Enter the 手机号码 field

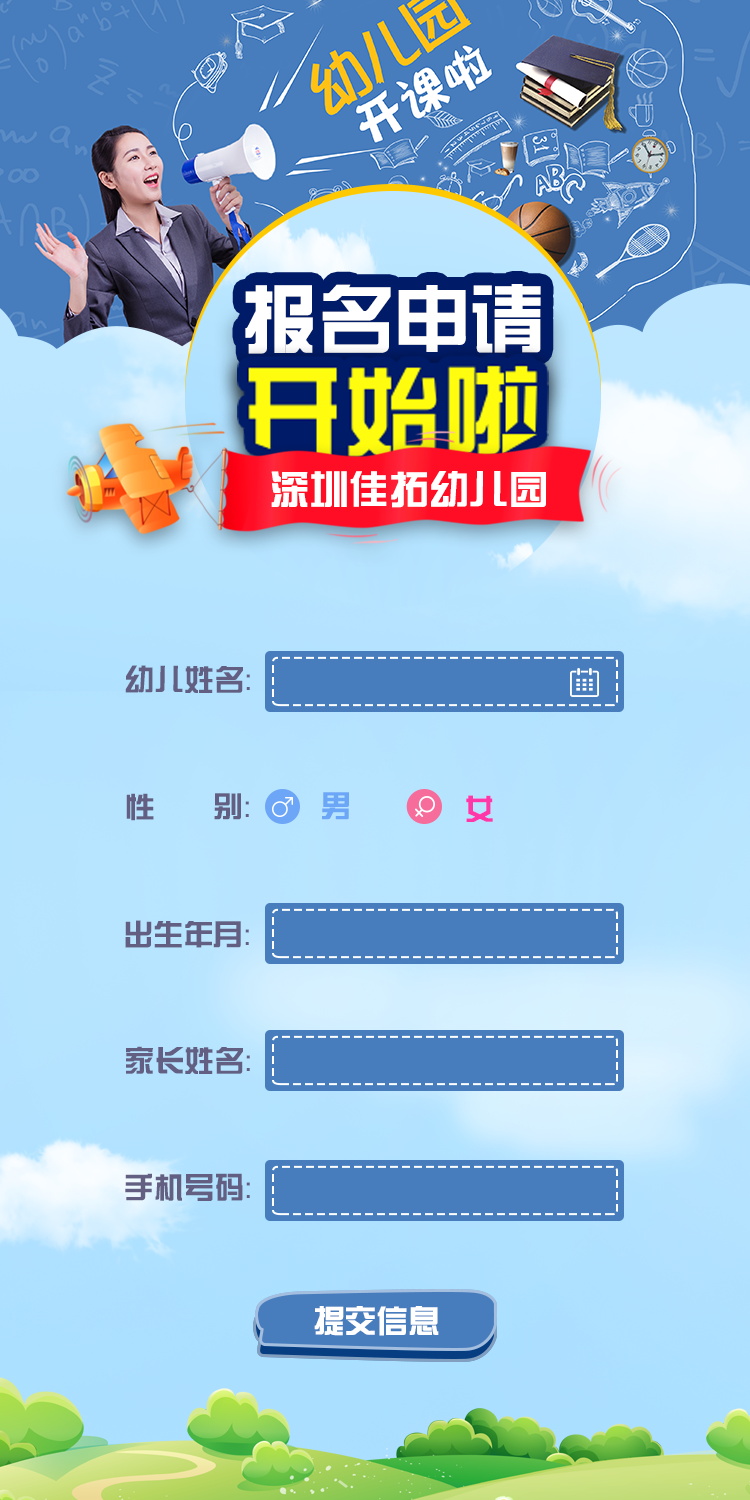click(x=444, y=1190)
